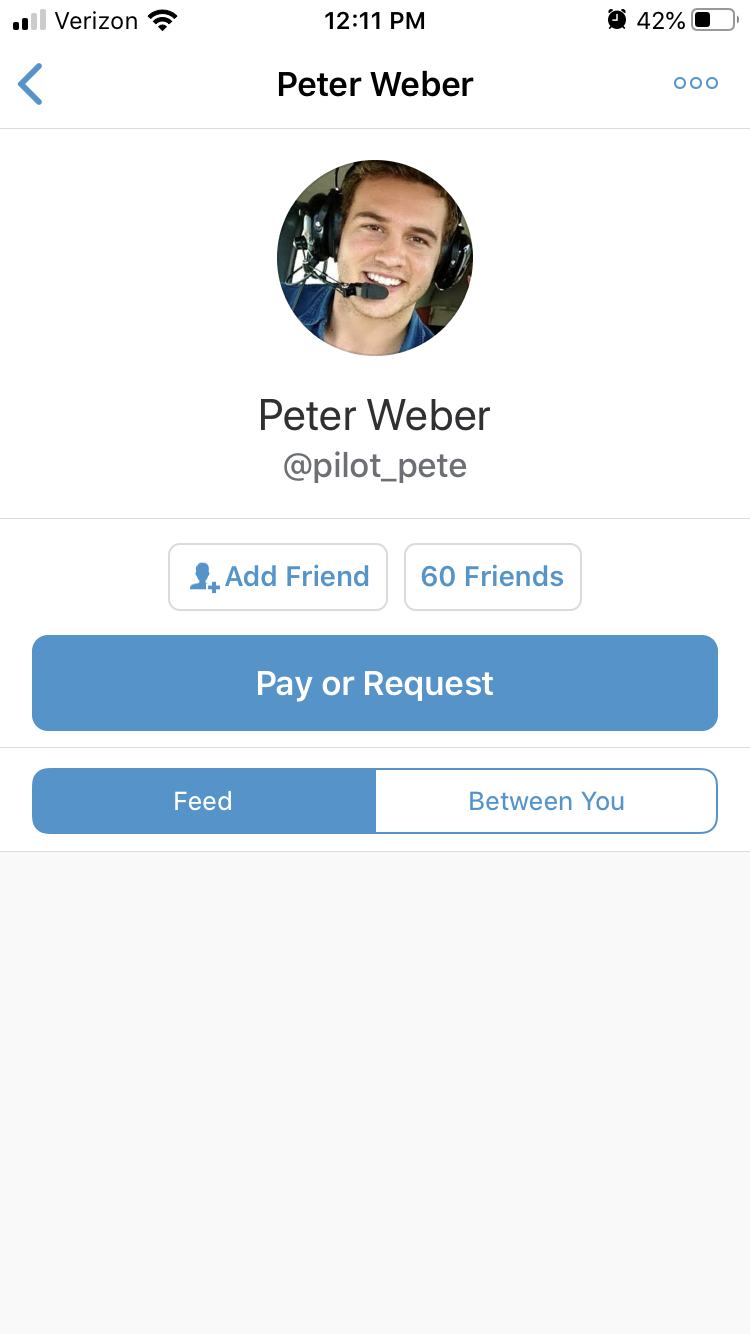Tap the Verizon carrier label
This screenshot has width=750, height=1334.
pyautogui.click(x=95, y=19)
